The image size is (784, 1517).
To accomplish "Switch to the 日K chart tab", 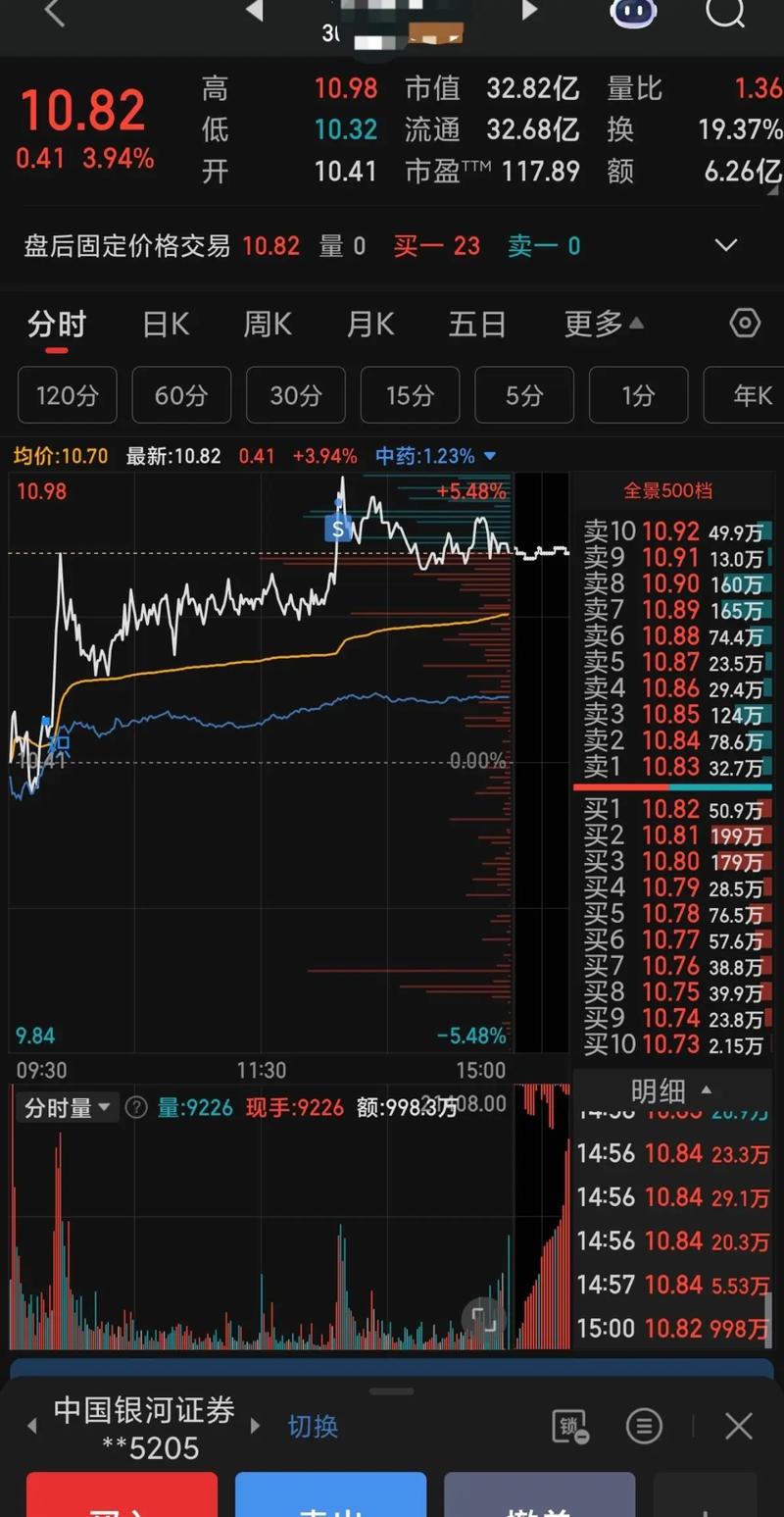I will click(x=165, y=323).
